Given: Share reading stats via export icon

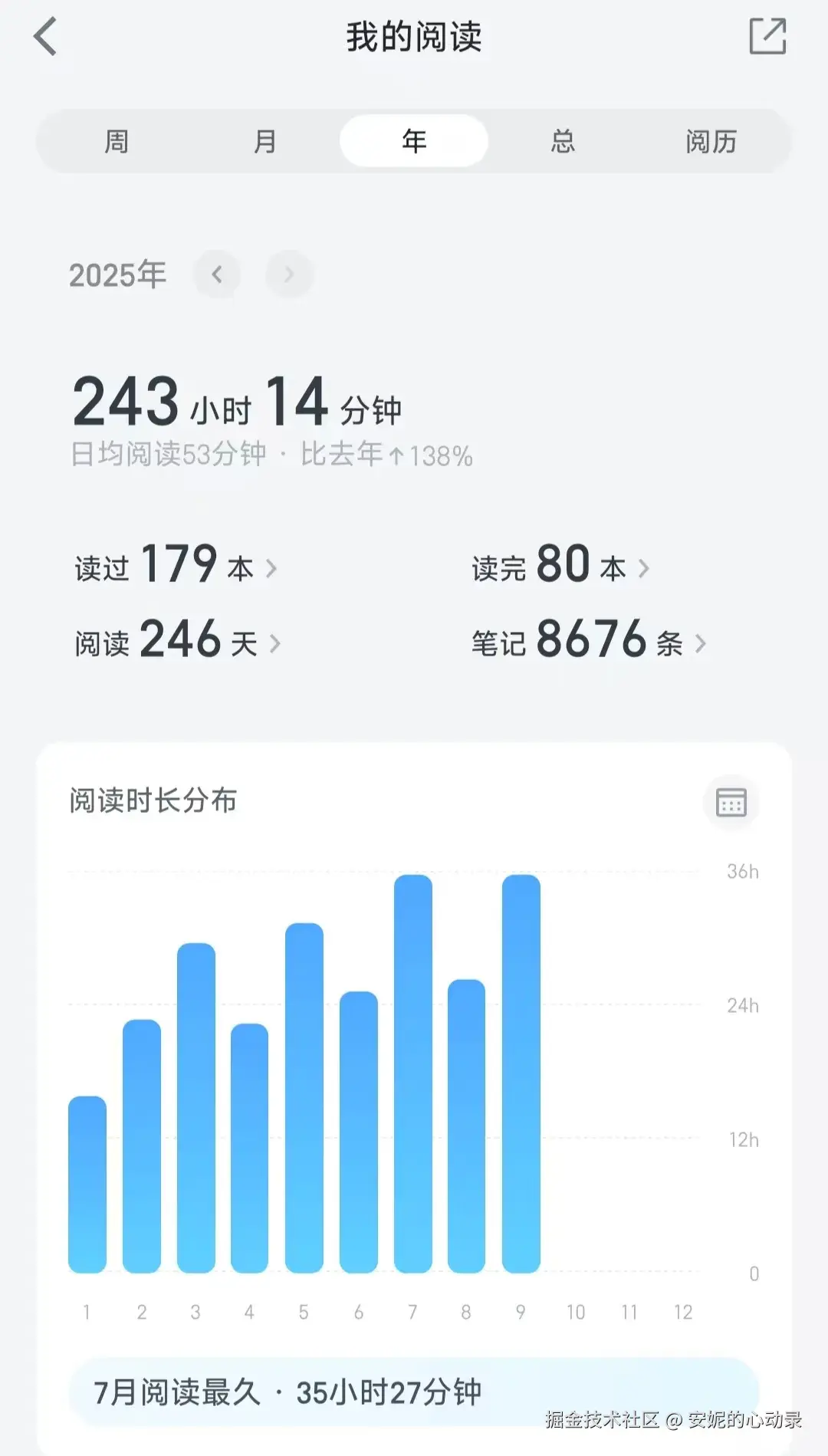Looking at the screenshot, I should [767, 37].
